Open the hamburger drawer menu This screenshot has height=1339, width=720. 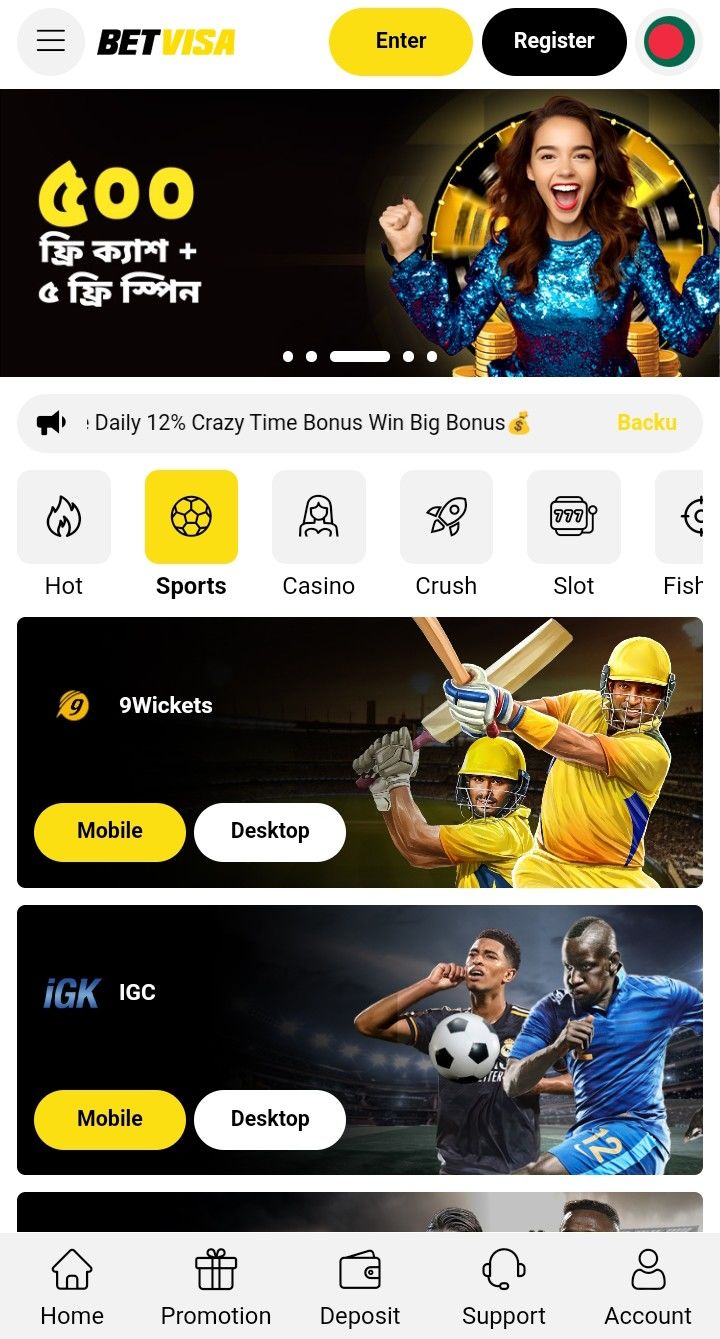point(51,41)
